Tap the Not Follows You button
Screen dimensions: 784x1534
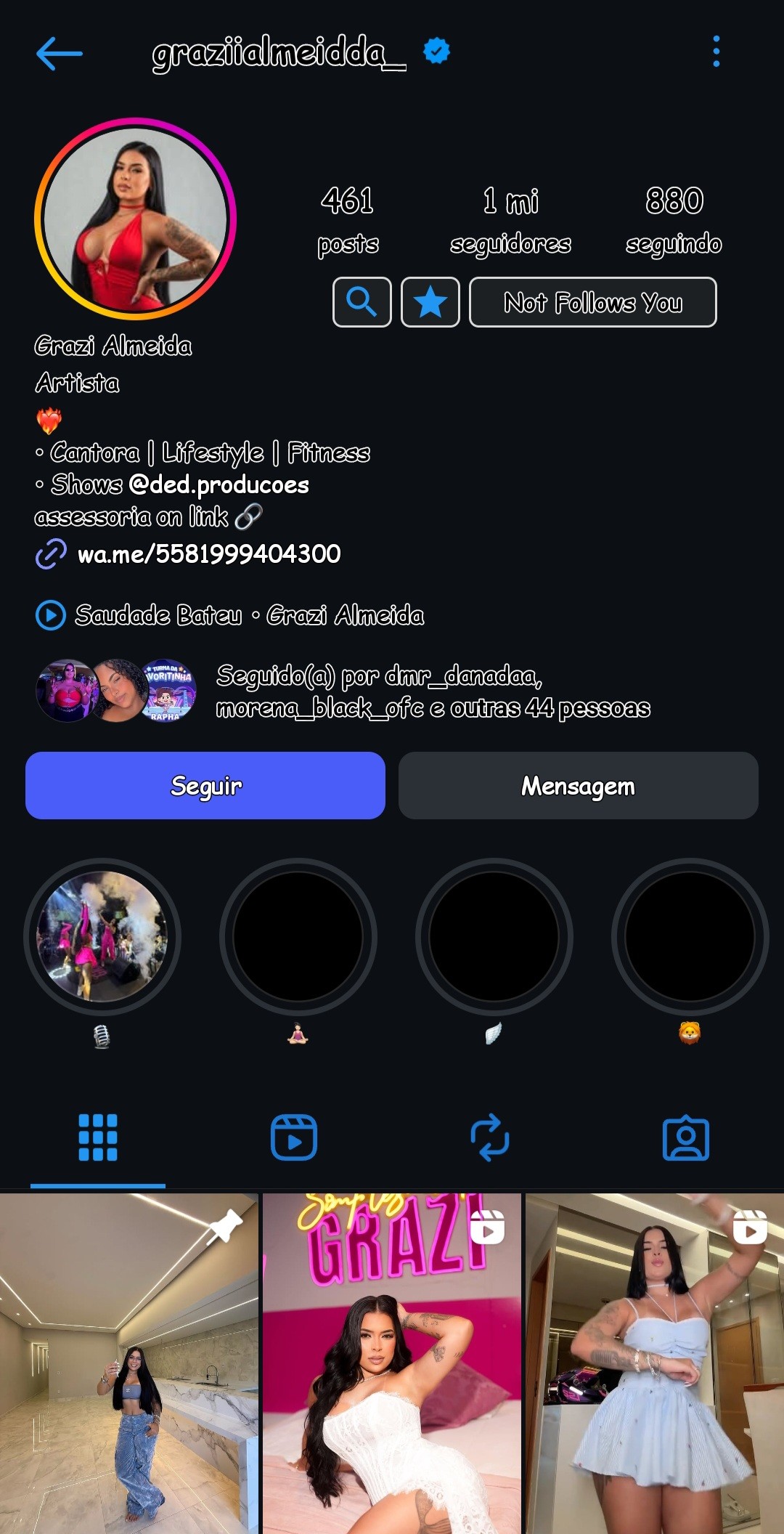point(592,302)
